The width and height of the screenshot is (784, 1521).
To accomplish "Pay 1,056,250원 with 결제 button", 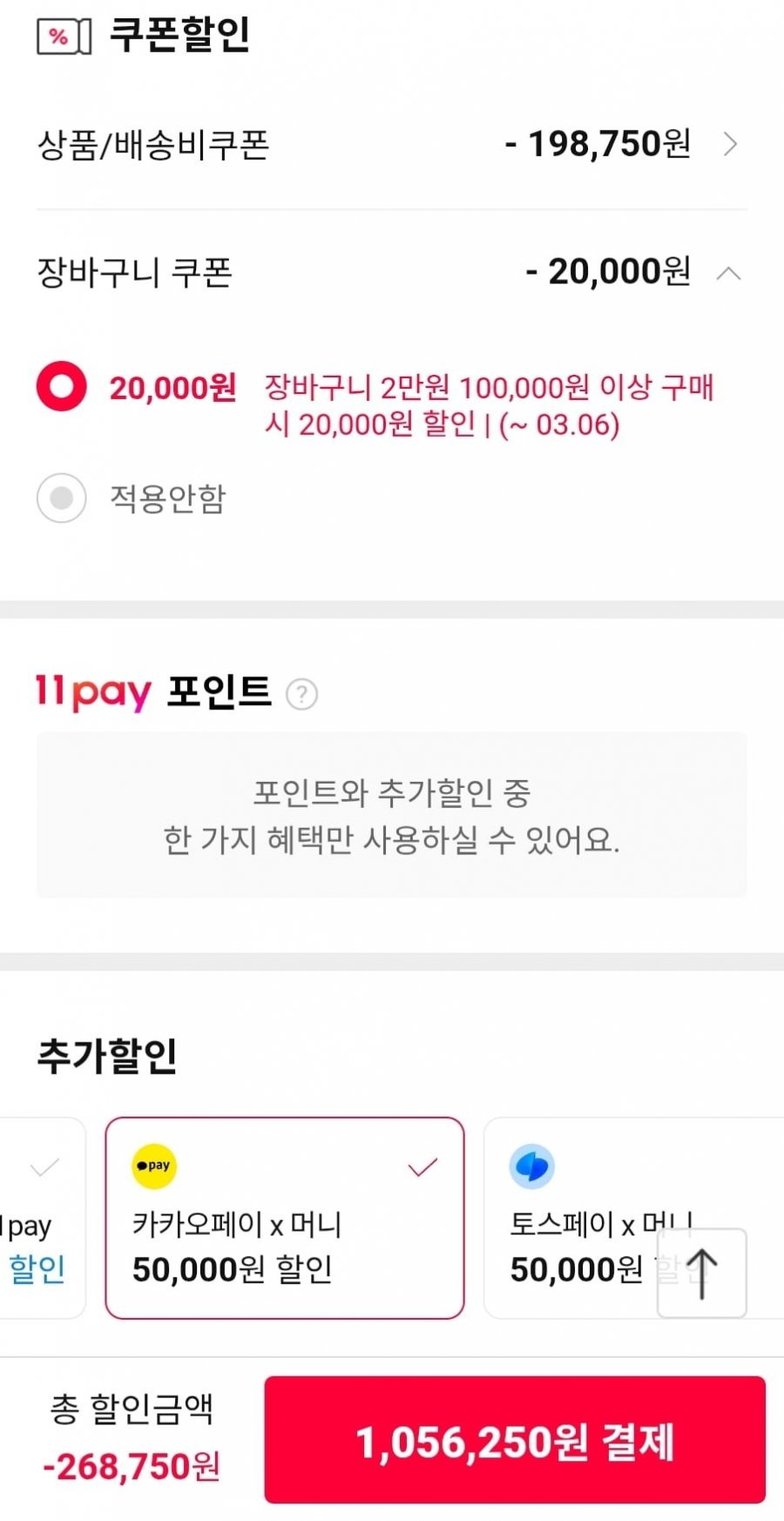I will pos(515,1440).
